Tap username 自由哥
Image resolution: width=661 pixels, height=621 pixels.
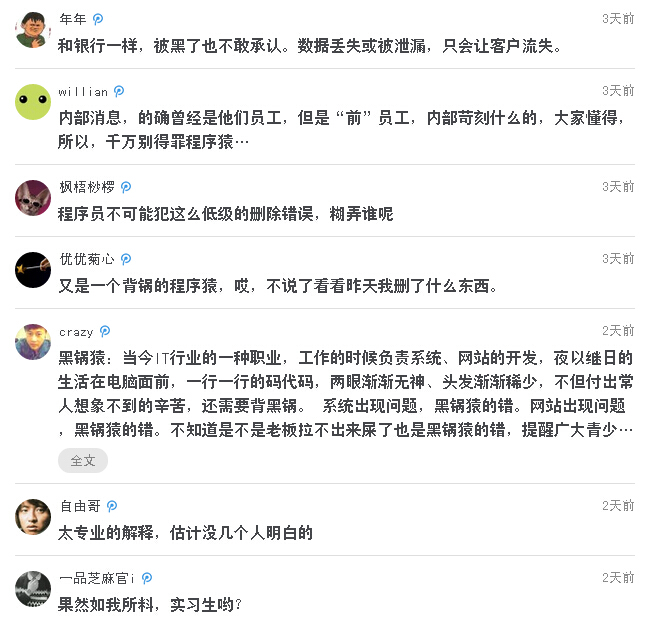tap(80, 506)
